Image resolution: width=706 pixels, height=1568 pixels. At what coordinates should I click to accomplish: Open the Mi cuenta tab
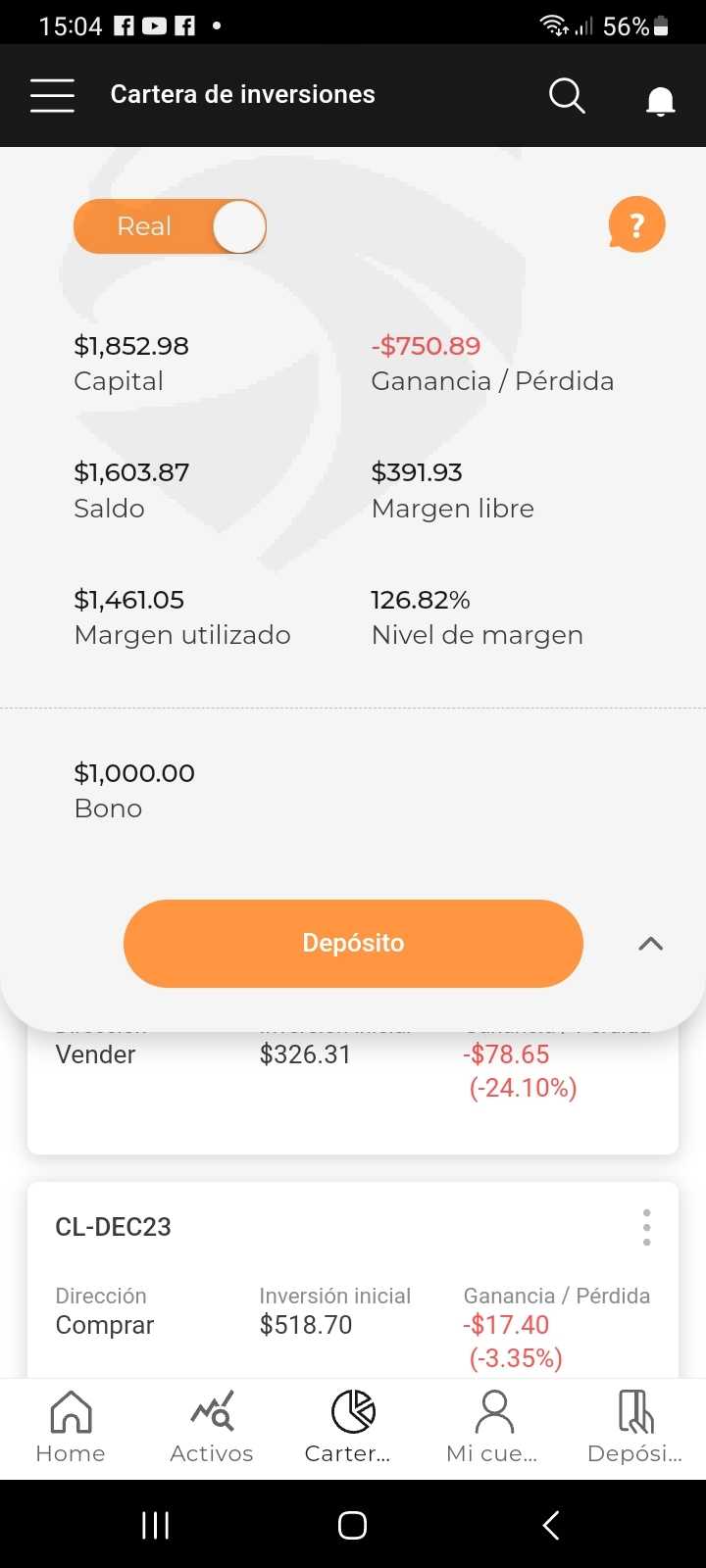tap(494, 1427)
